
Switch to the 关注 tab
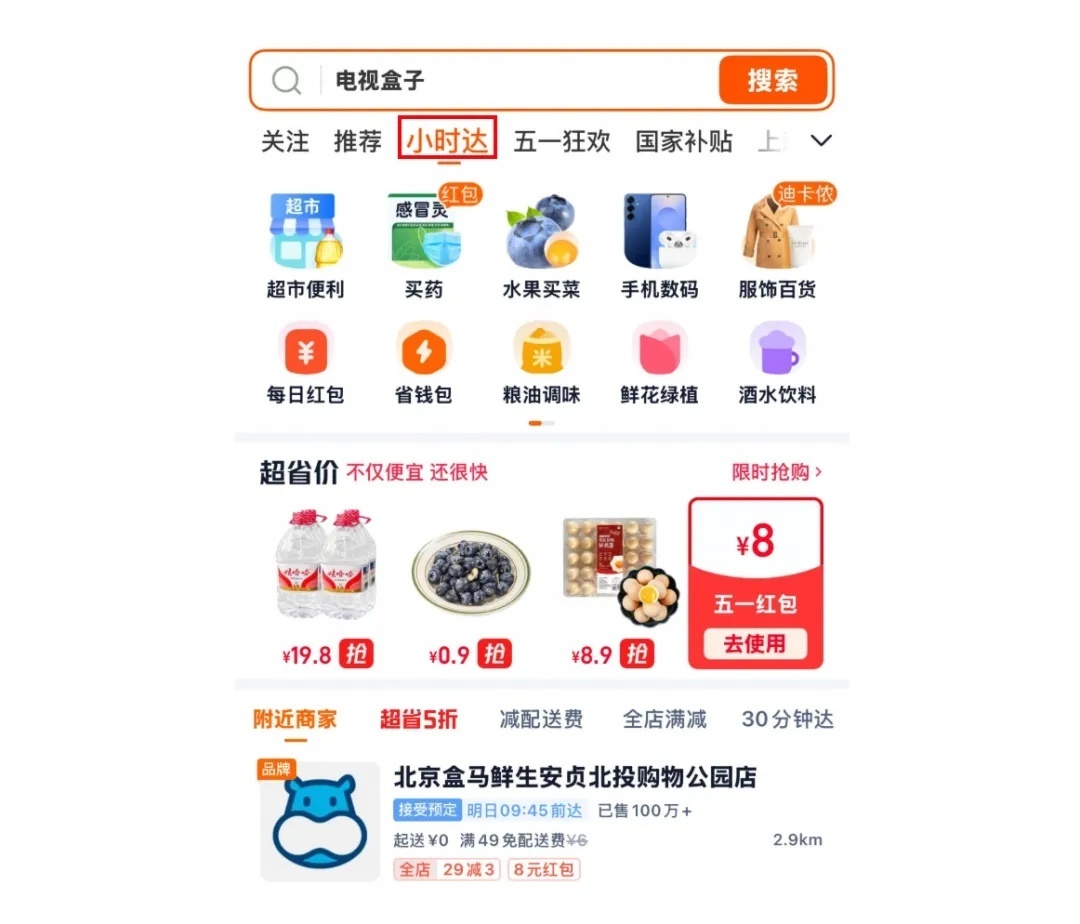285,142
